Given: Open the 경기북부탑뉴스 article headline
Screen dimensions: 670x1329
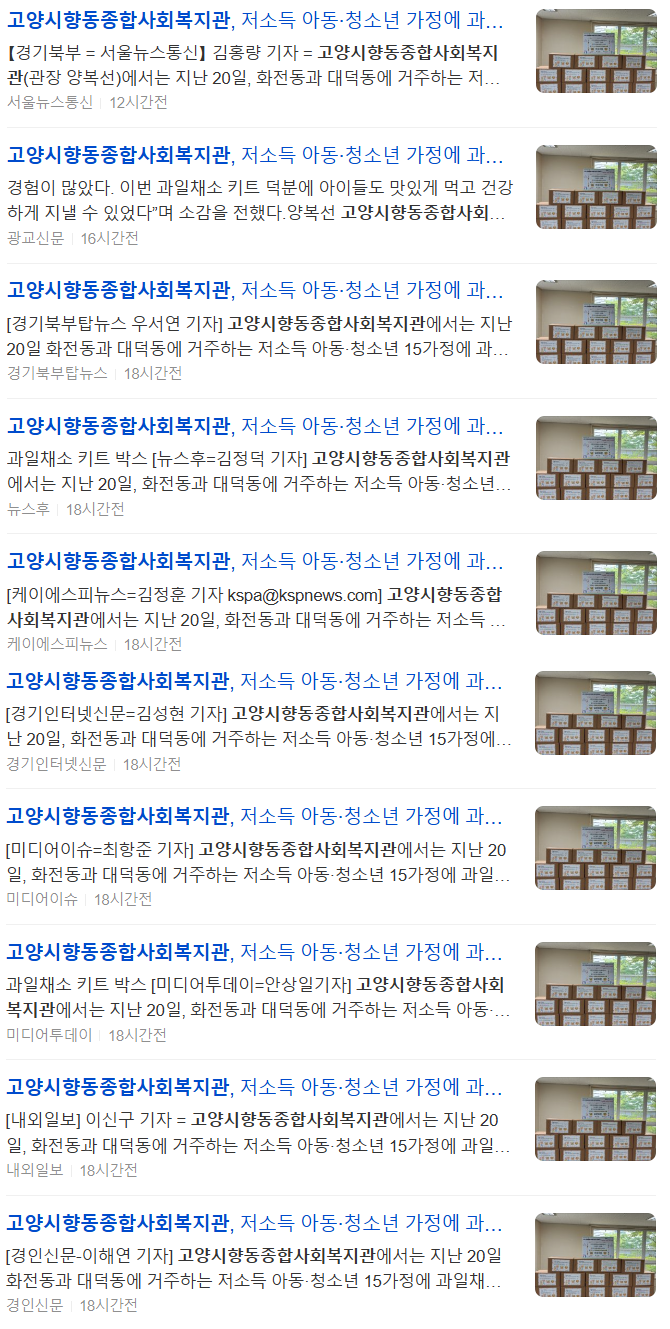Looking at the screenshot, I should click(x=255, y=290).
